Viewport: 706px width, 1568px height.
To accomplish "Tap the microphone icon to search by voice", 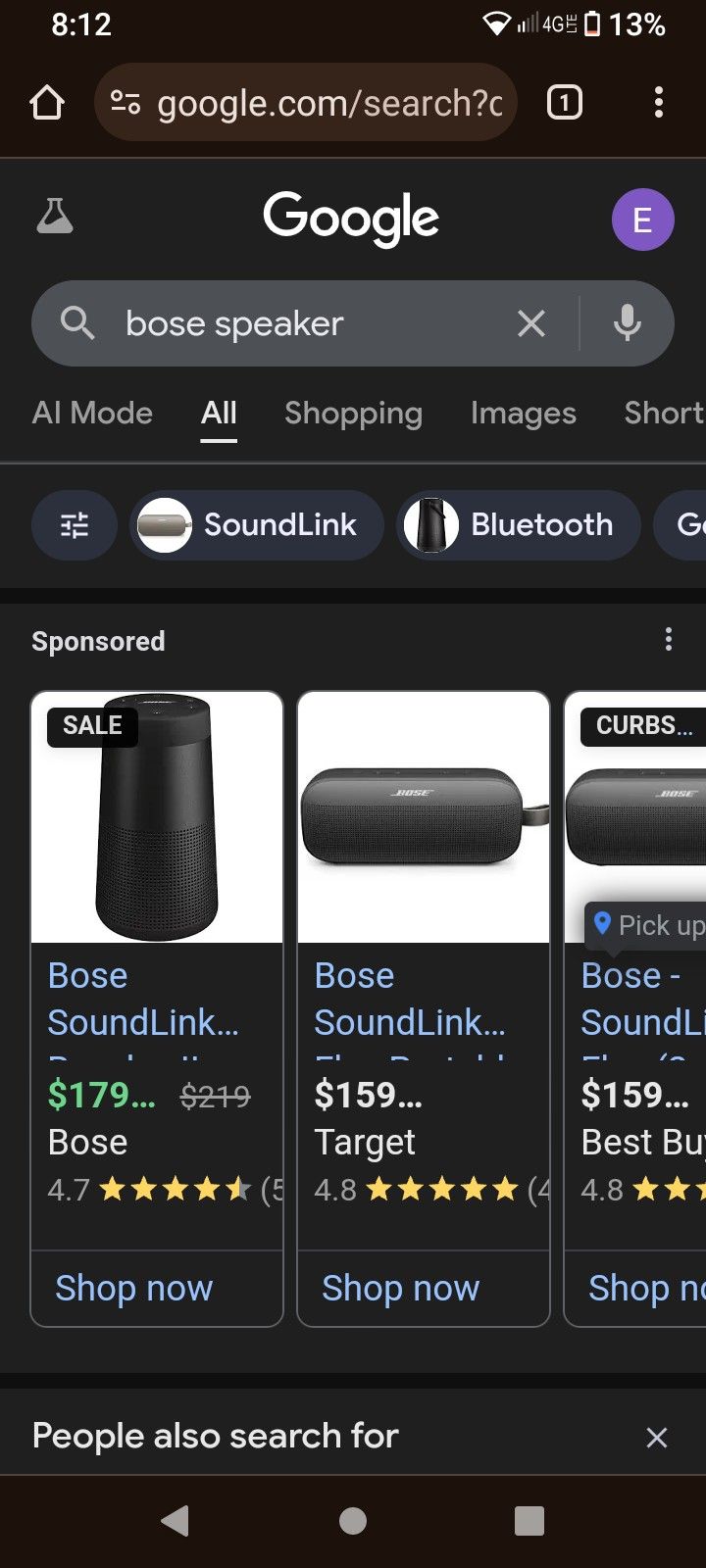I will point(627,323).
